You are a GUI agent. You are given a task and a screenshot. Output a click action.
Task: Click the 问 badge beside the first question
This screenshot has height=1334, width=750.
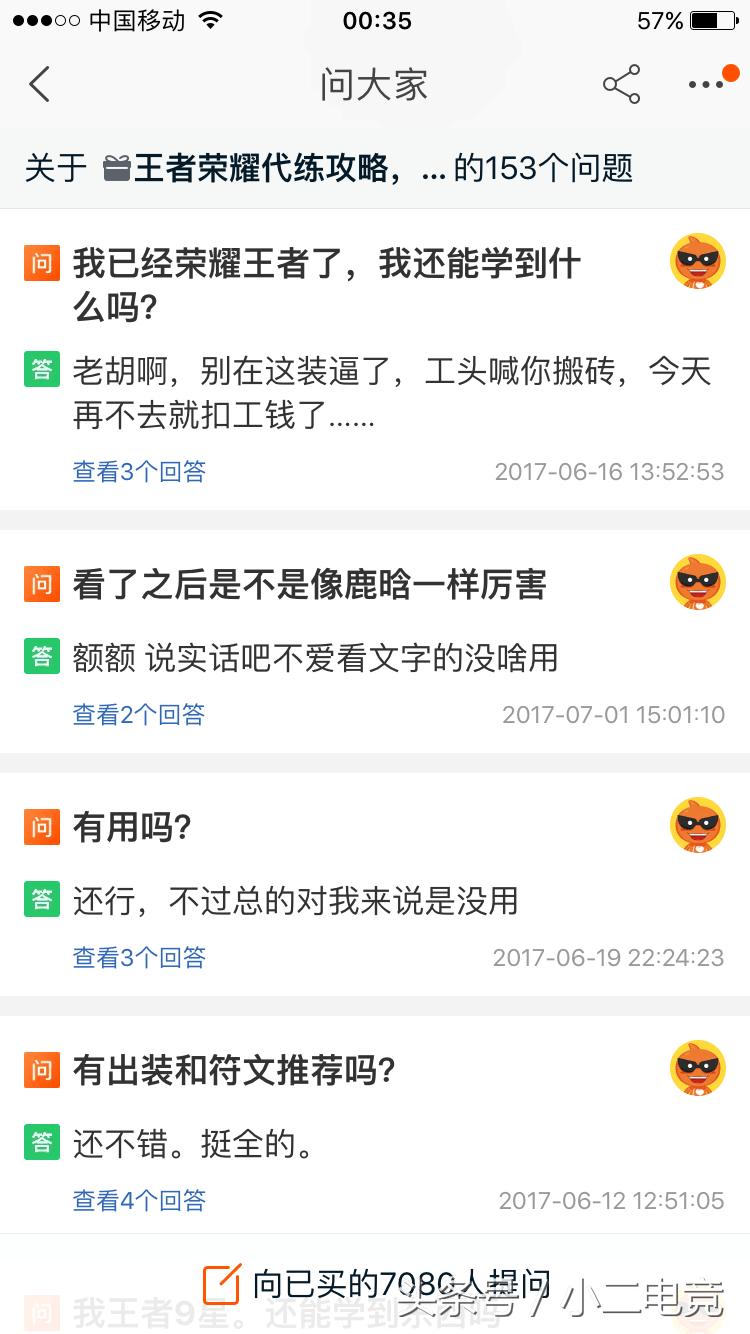tap(41, 262)
